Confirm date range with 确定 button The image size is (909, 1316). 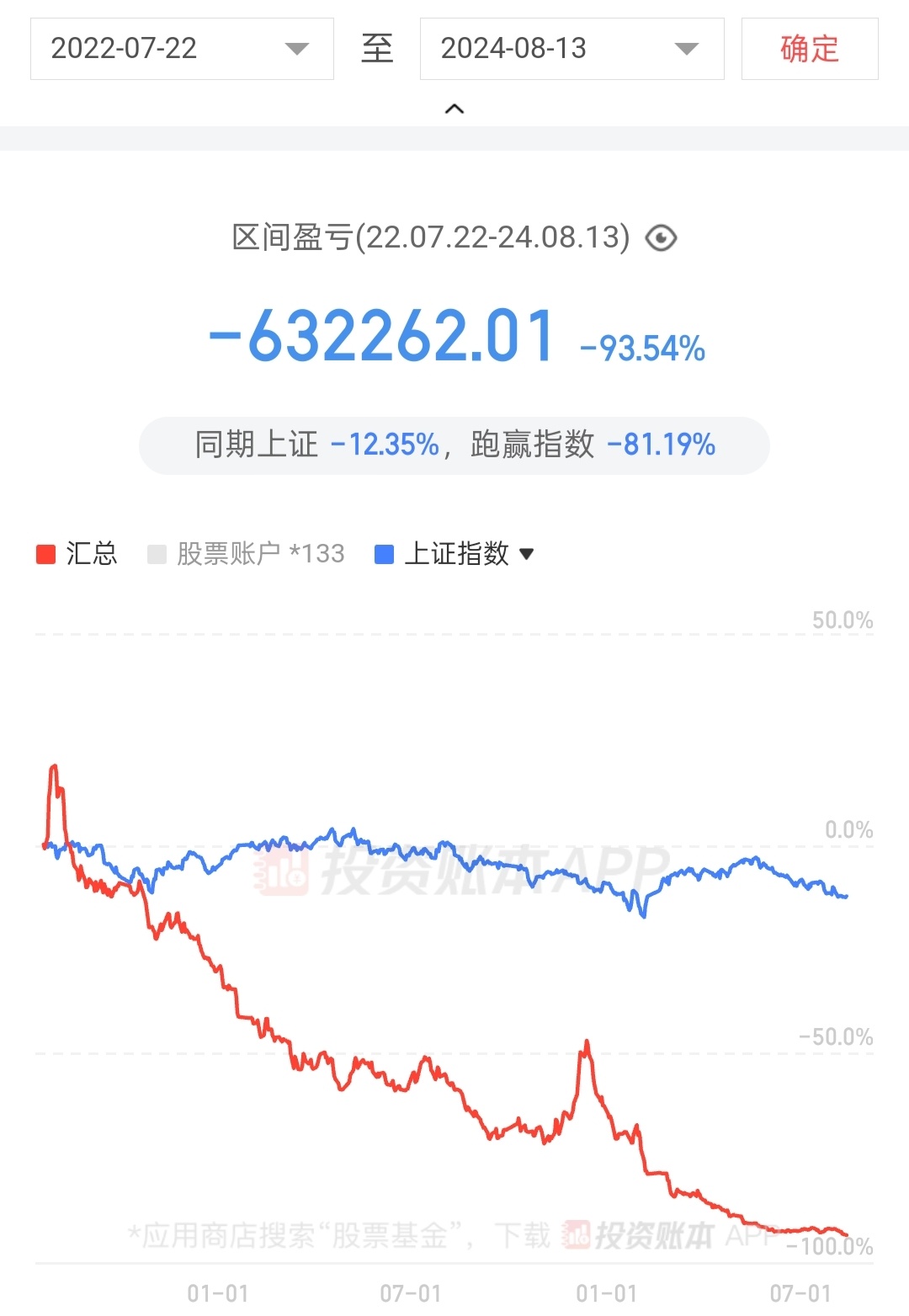(809, 49)
